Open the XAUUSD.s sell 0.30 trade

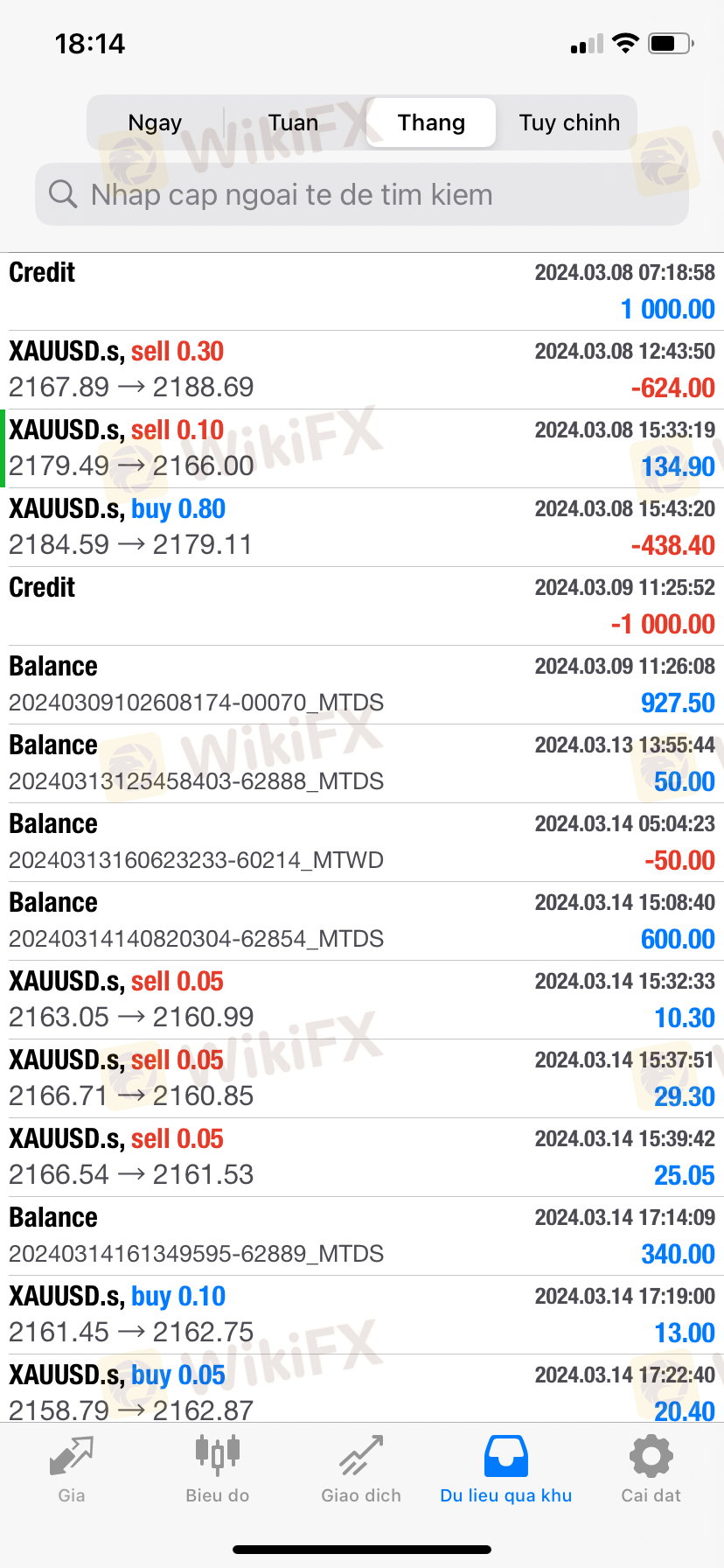click(362, 369)
